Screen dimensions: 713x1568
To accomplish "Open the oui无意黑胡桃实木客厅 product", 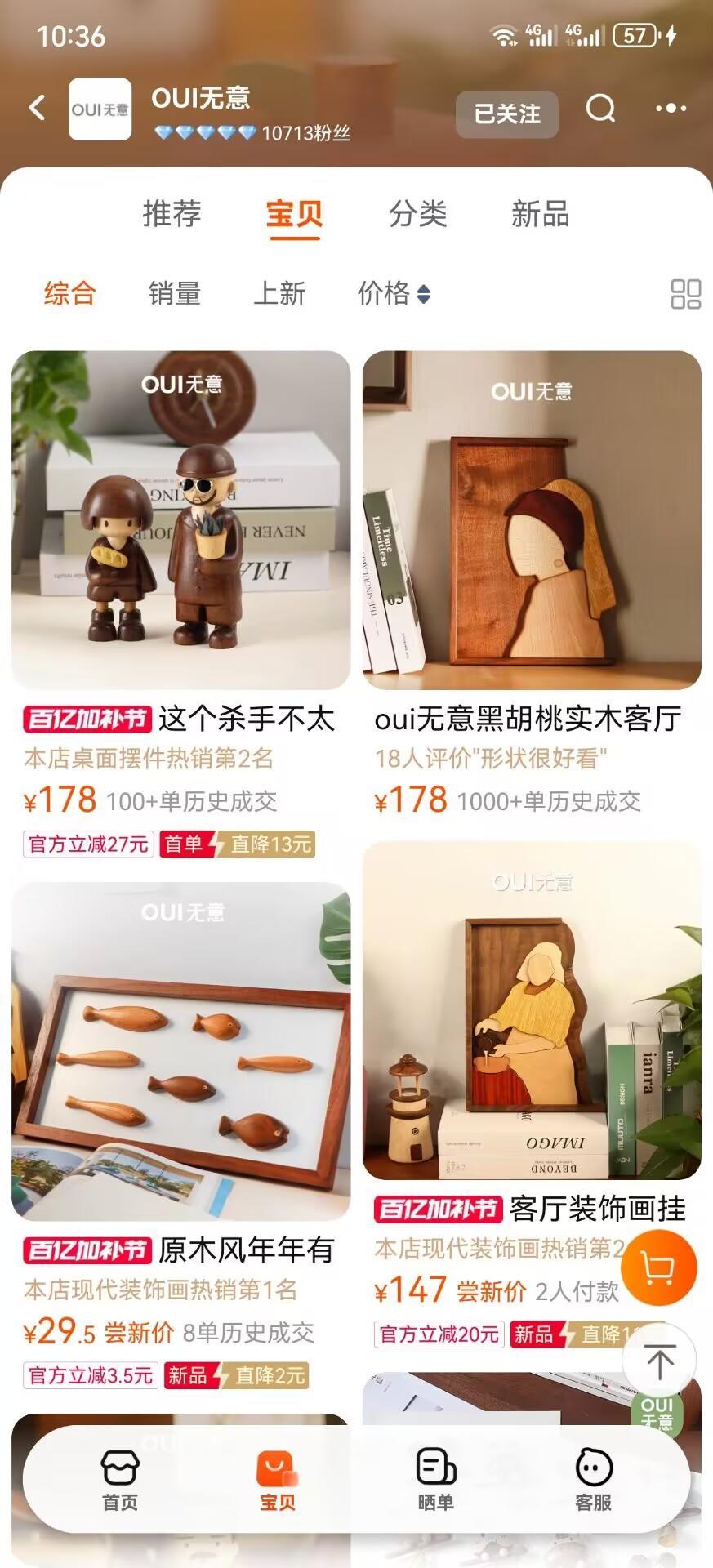I will tap(532, 520).
